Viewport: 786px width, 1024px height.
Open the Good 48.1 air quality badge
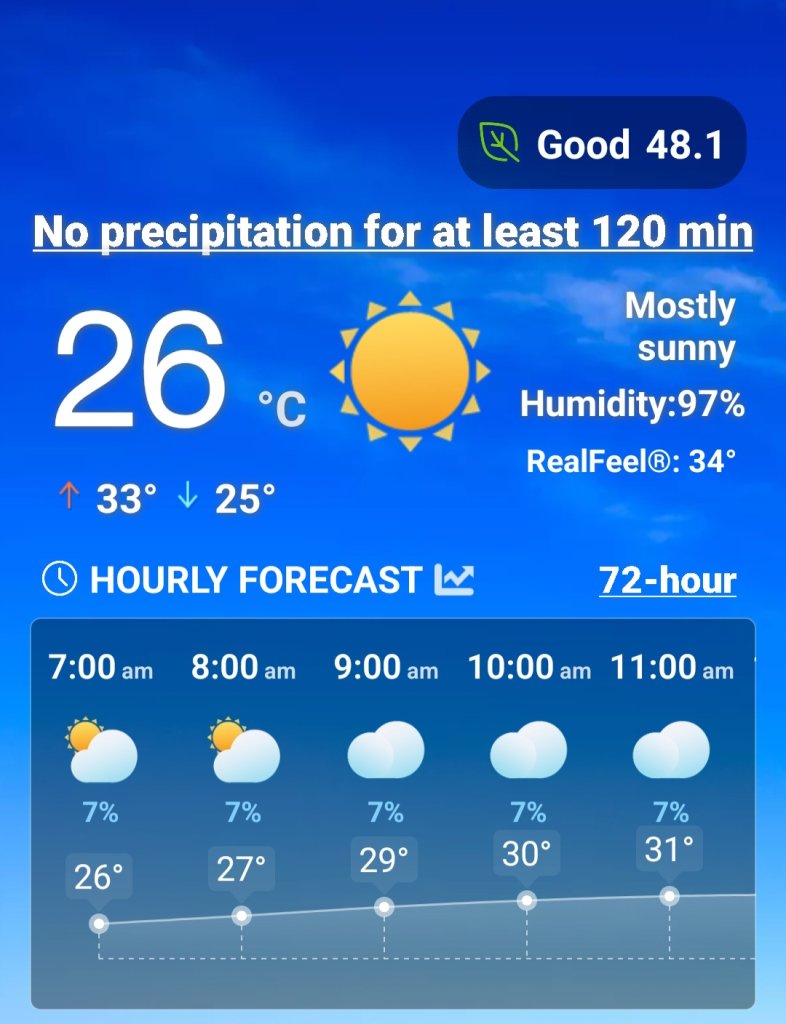coord(602,144)
